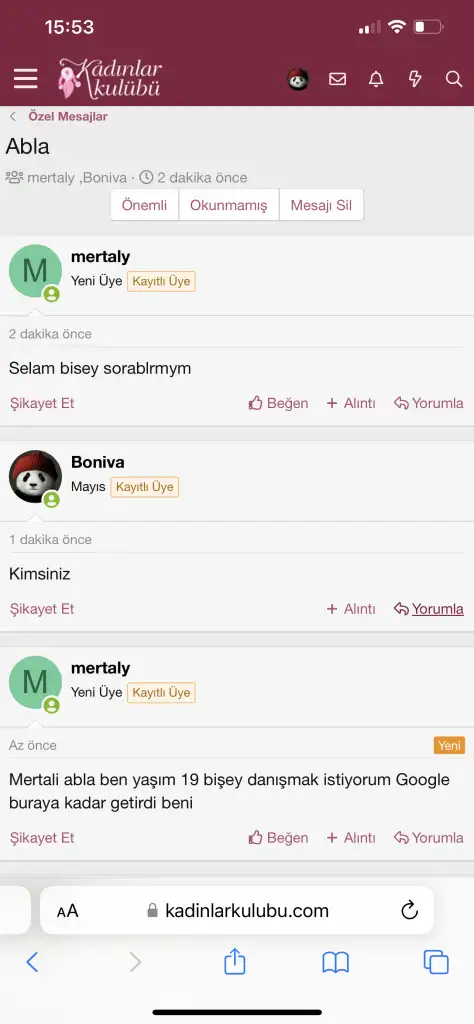Reload the page in Safari
The image size is (474, 1024).
coord(409,910)
